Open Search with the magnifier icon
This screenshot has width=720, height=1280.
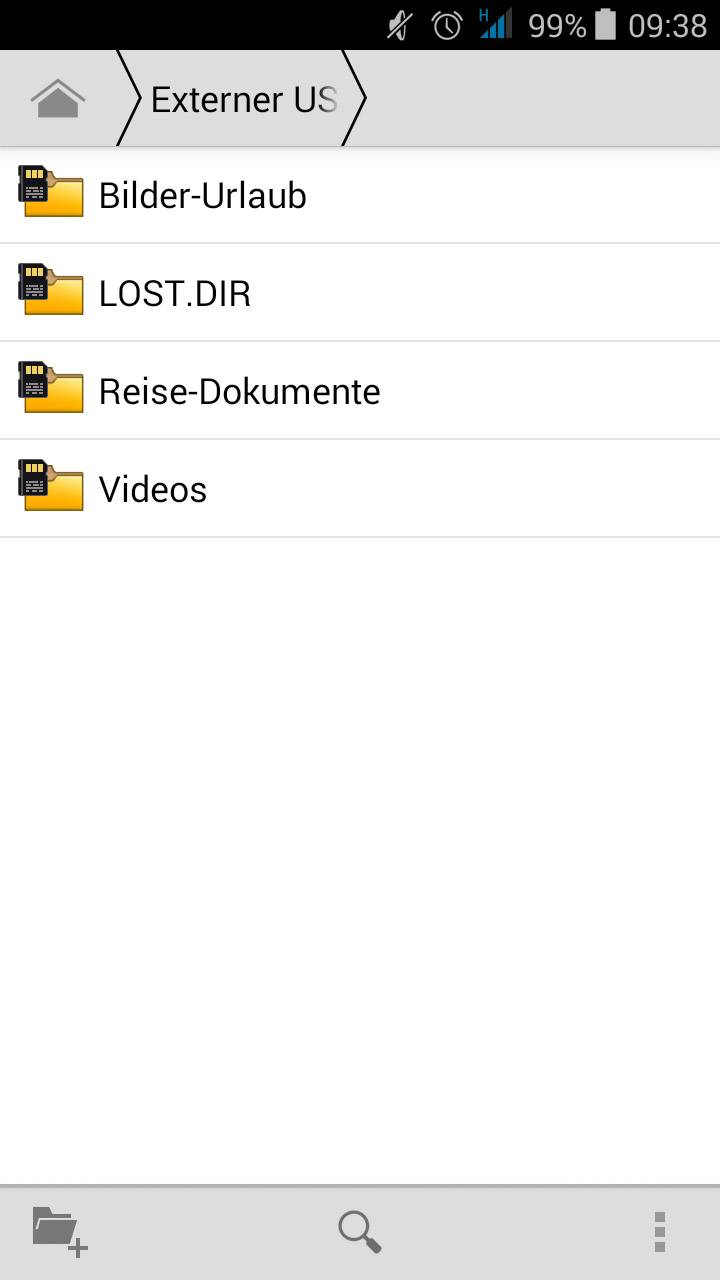(360, 1231)
